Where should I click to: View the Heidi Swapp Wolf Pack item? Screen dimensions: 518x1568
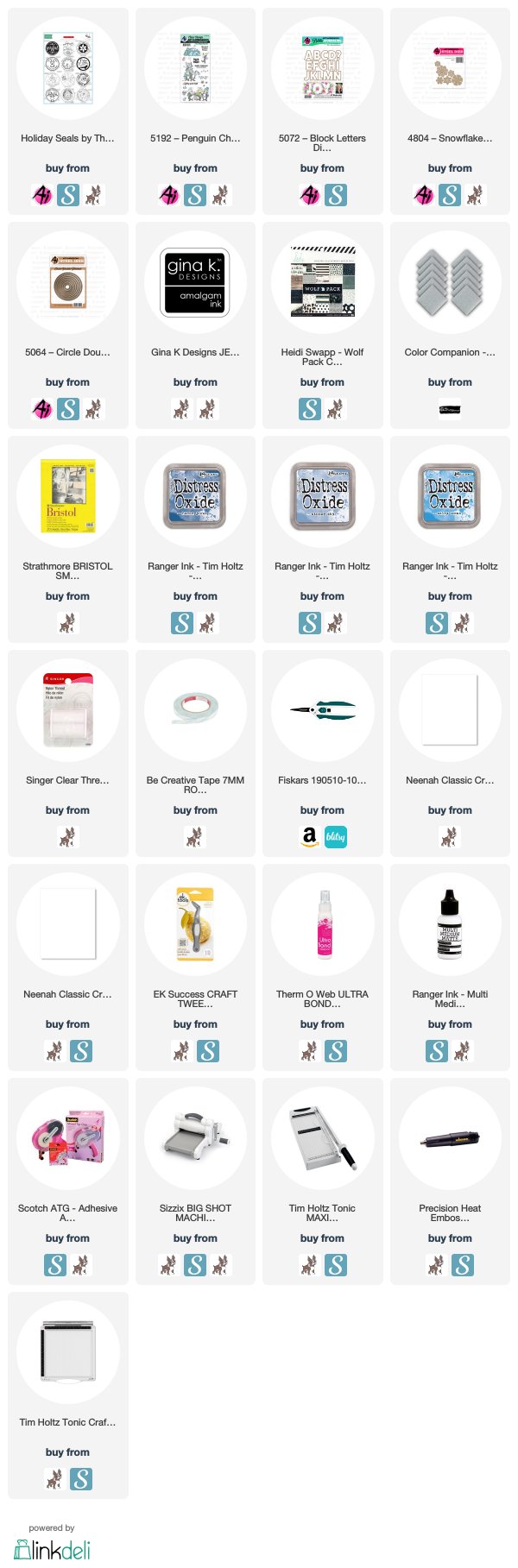pyautogui.click(x=322, y=282)
